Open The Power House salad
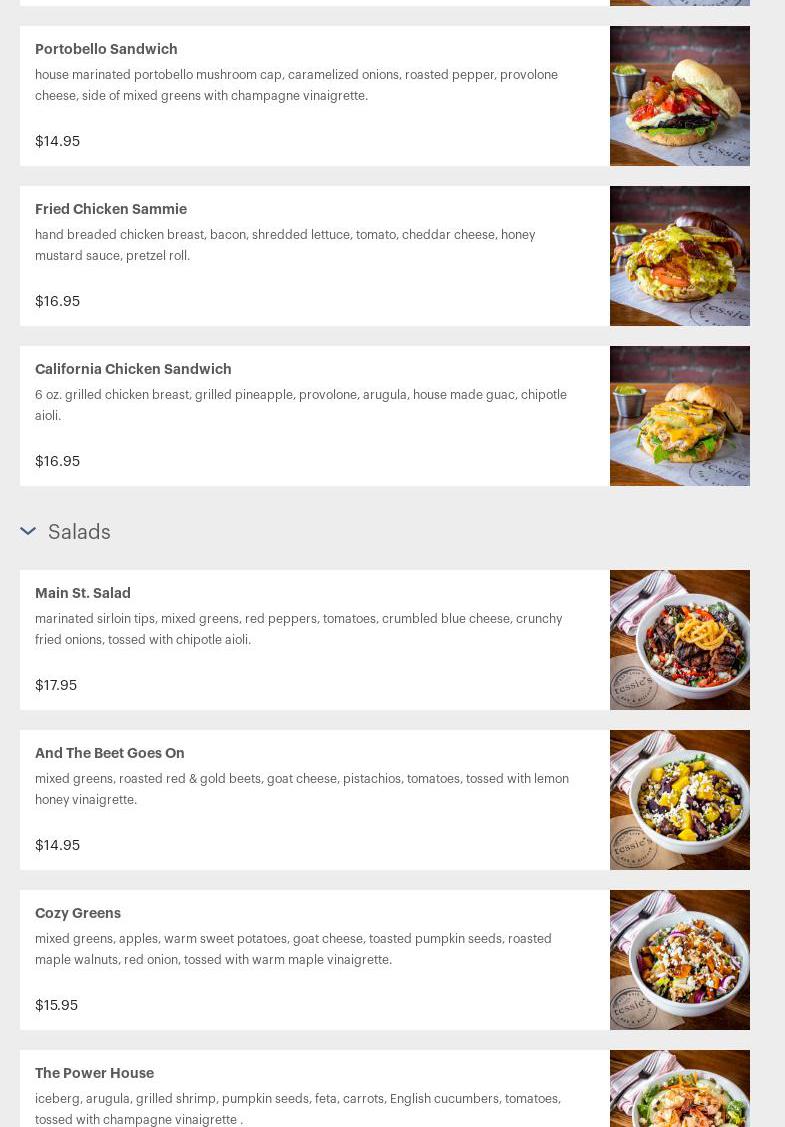Screen dimensions: 785x1127 tap(94, 1073)
